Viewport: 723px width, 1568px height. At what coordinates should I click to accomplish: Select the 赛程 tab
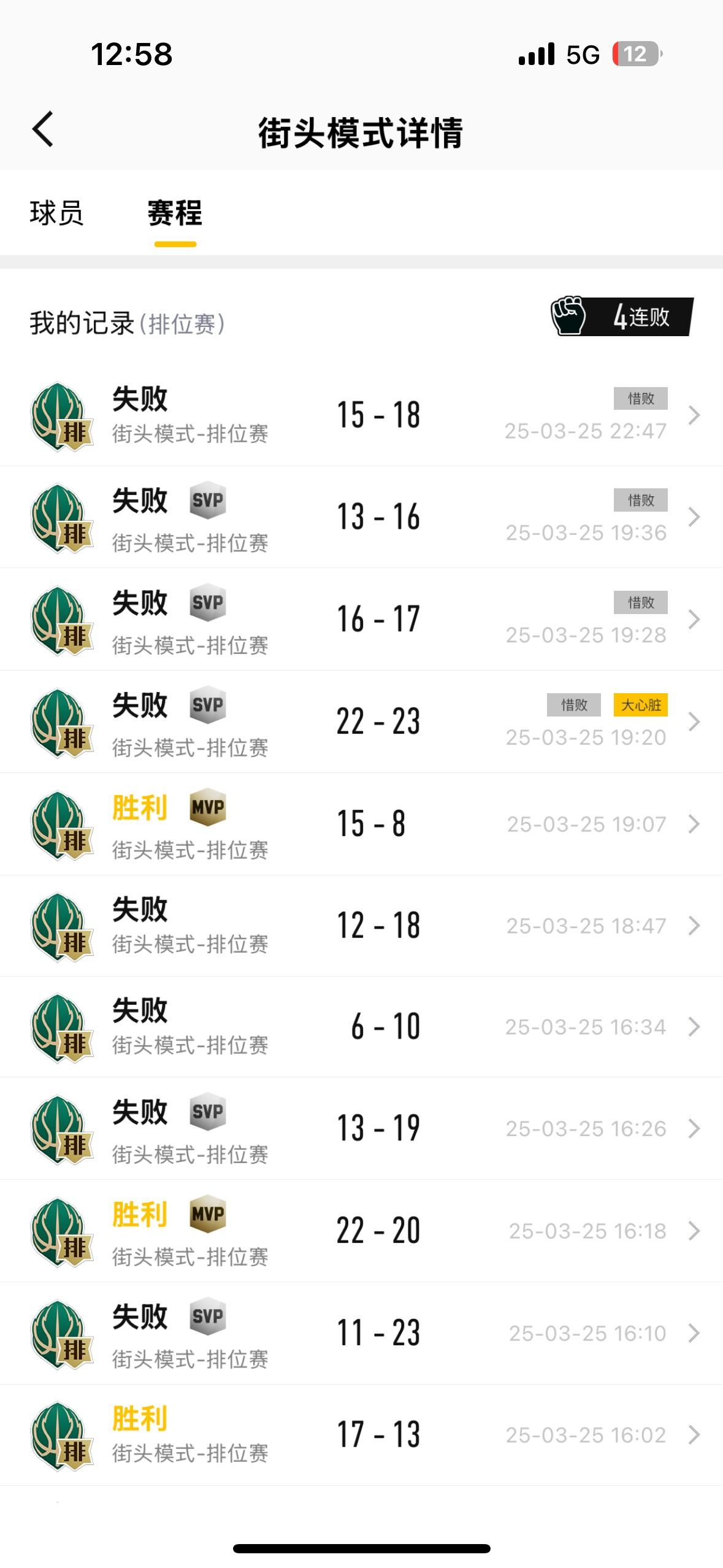[x=175, y=213]
